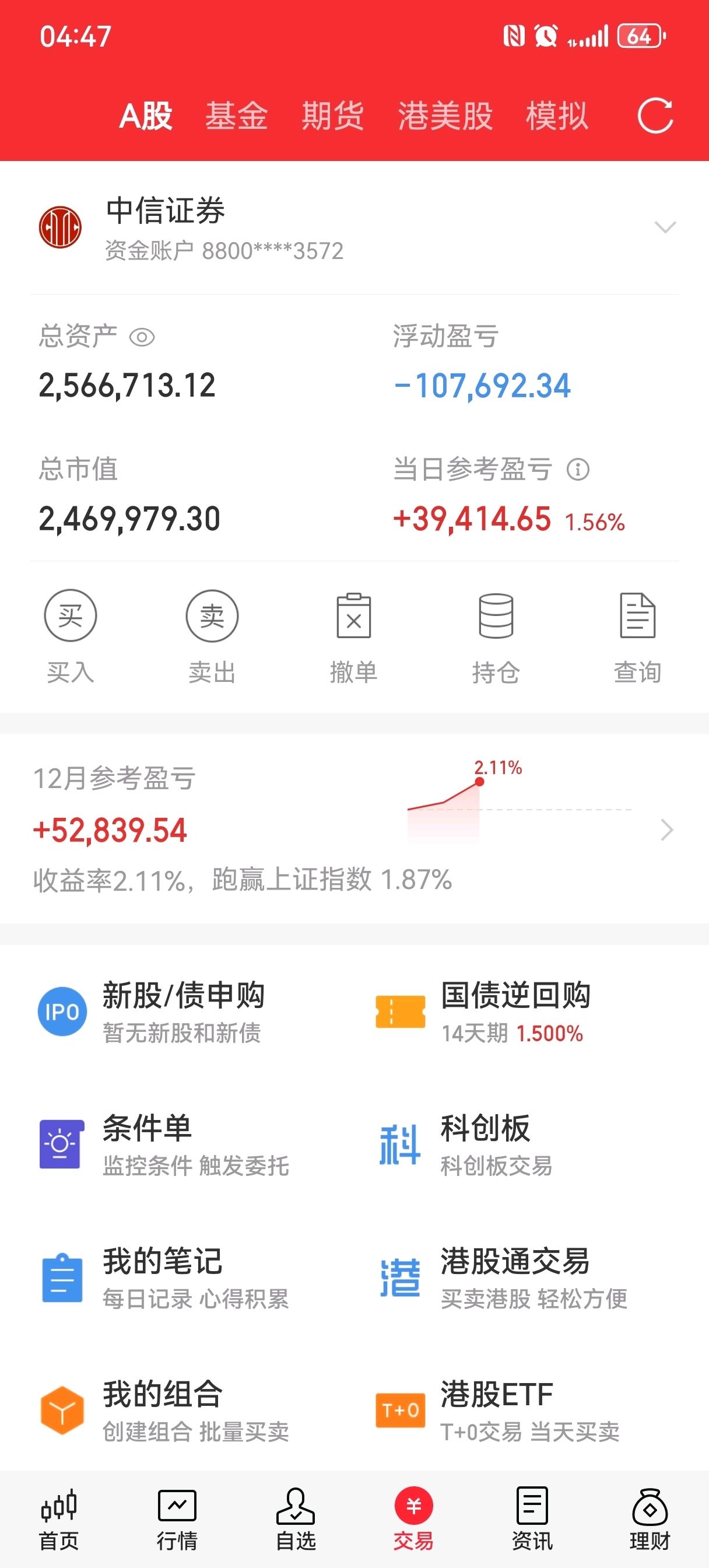Screen dimensions: 709x1568
Task: Open the 查询 query page
Action: (x=637, y=636)
